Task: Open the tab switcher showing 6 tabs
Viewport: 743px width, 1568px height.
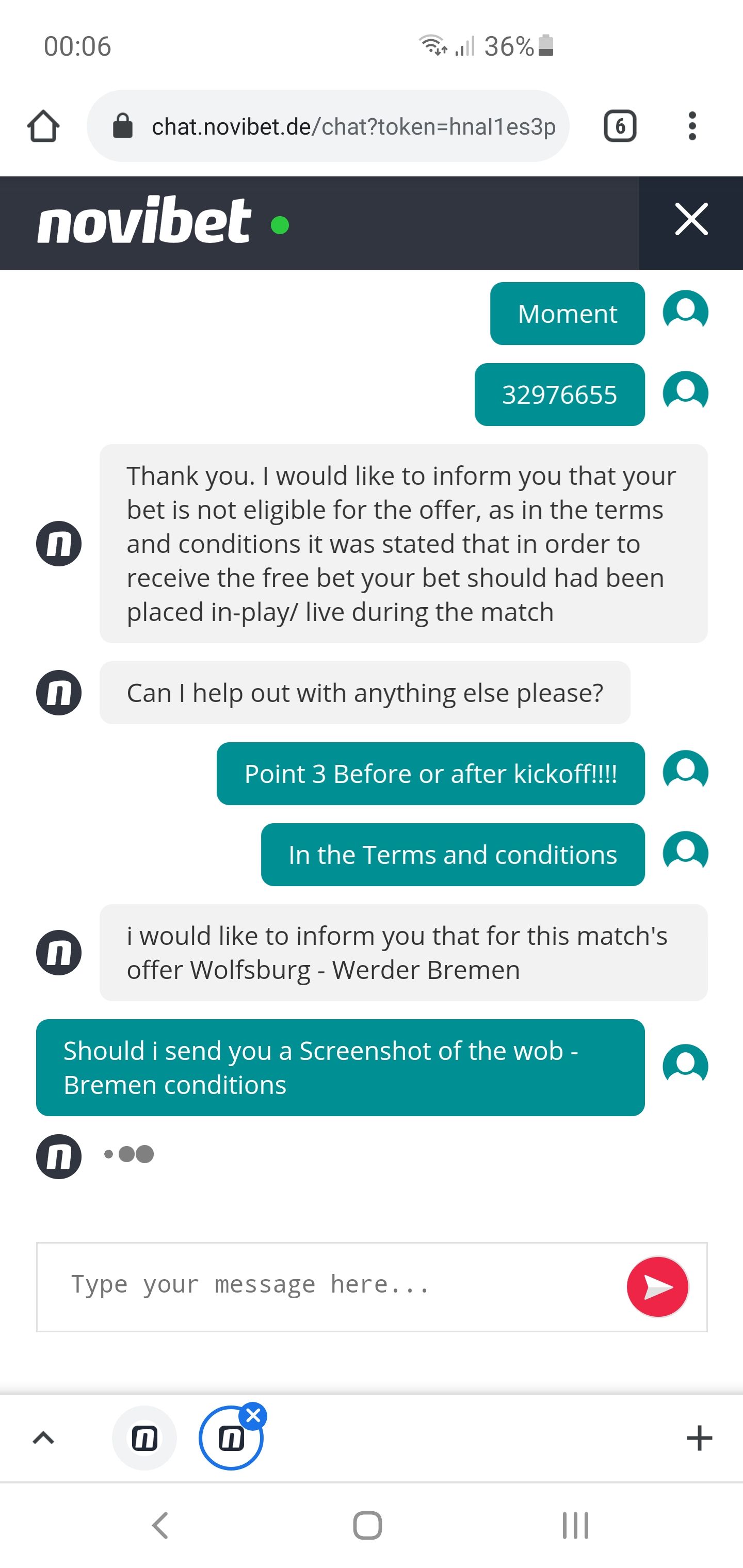Action: pyautogui.click(x=619, y=126)
